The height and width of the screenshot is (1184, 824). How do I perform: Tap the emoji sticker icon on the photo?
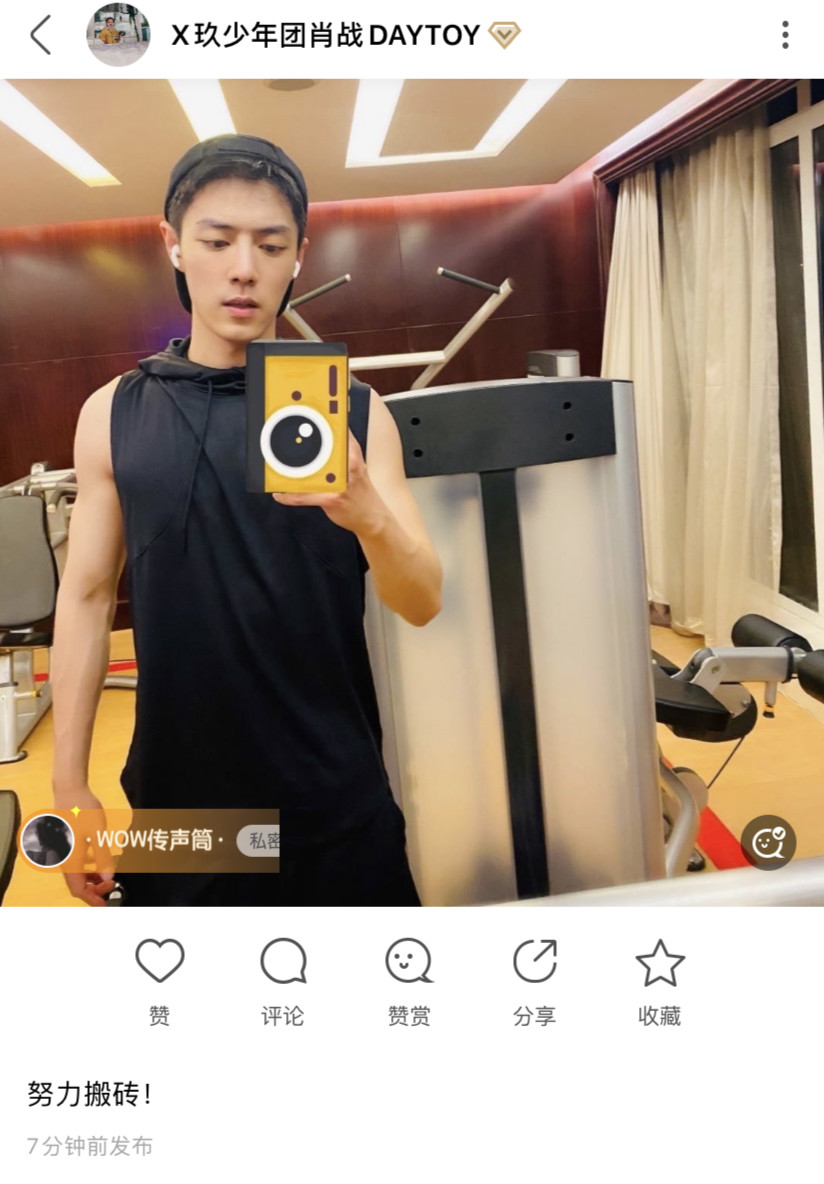click(768, 842)
